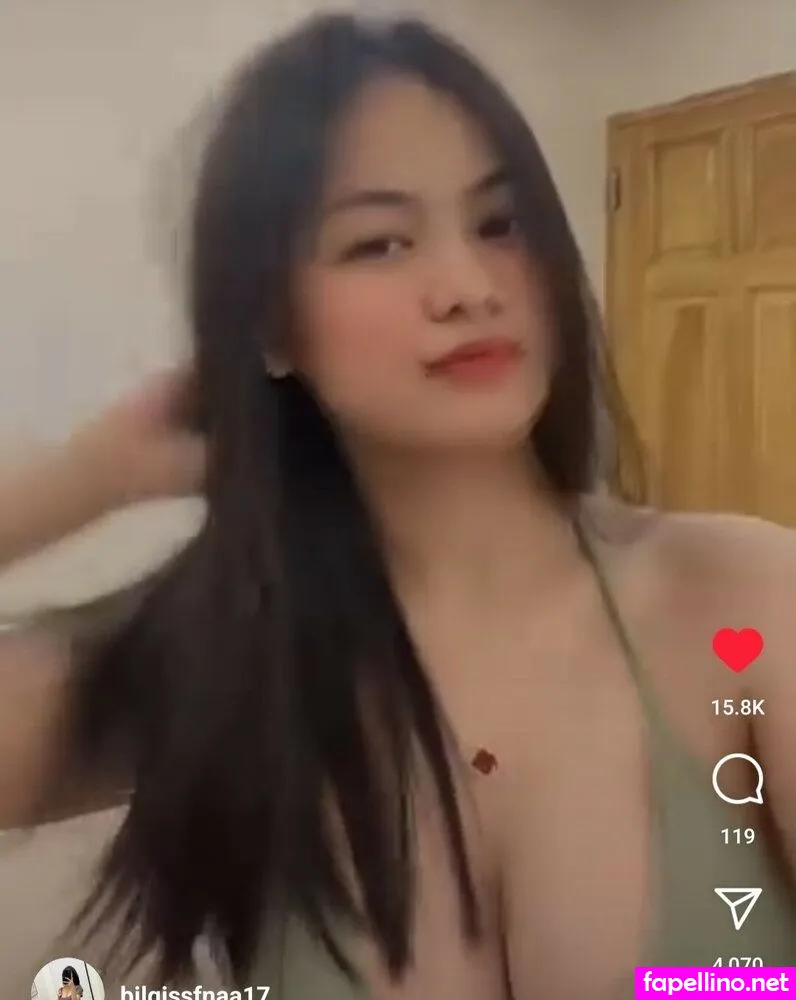Share this reel via the paper plane
796x1000 pixels.
pos(738,907)
